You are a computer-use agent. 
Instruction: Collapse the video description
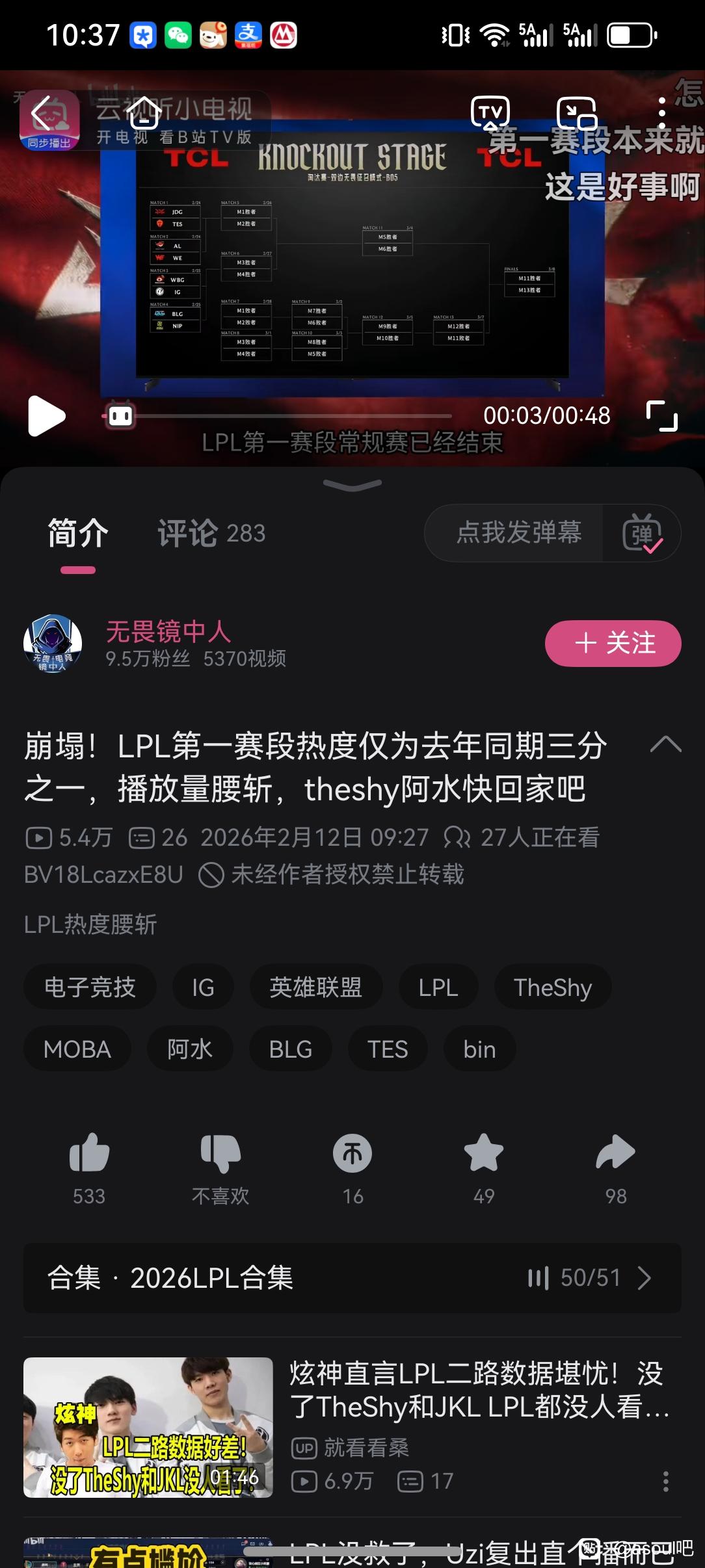665,745
